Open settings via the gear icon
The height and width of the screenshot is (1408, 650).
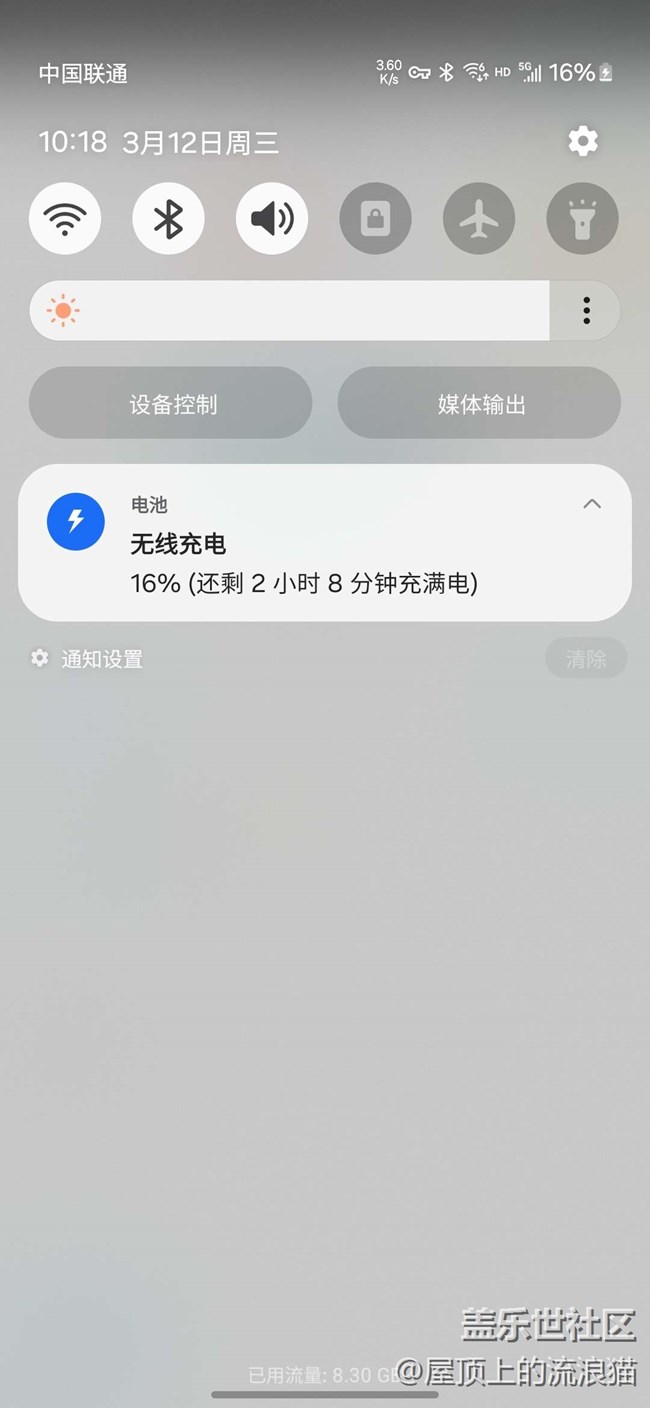[x=583, y=141]
